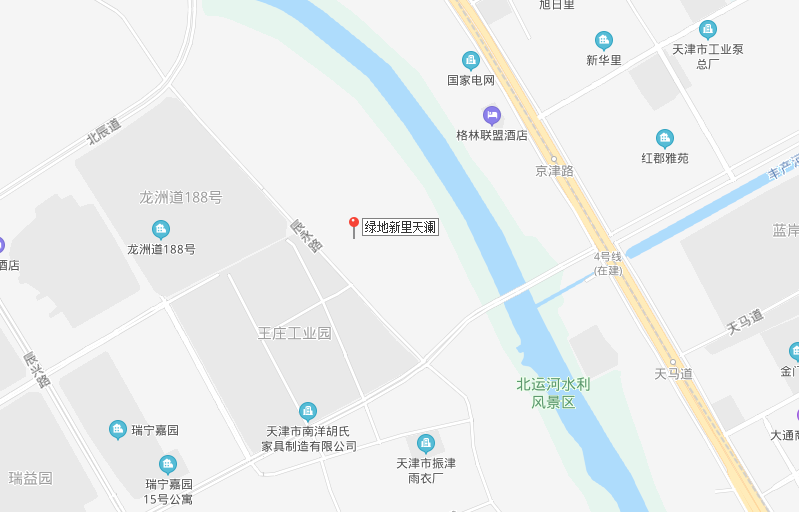799x512 pixels.
Task: Open the 新华里 residence marker
Action: [603, 40]
